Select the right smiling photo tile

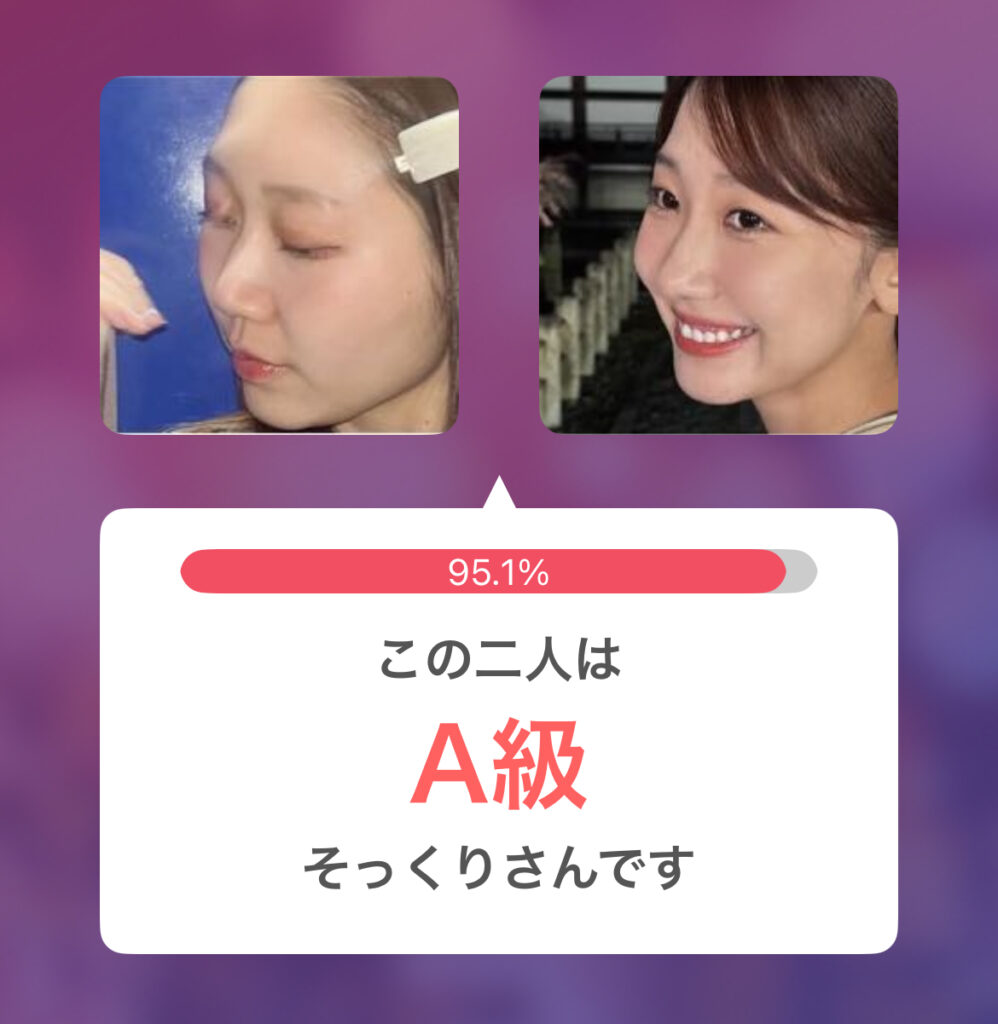click(718, 255)
